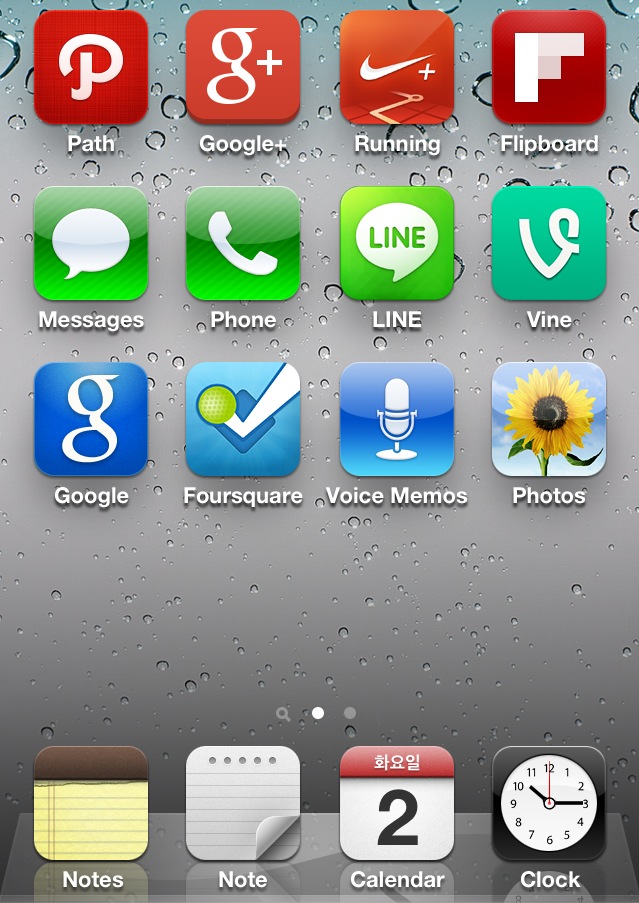Launch Google+ app
The width and height of the screenshot is (639, 903).
[243, 67]
